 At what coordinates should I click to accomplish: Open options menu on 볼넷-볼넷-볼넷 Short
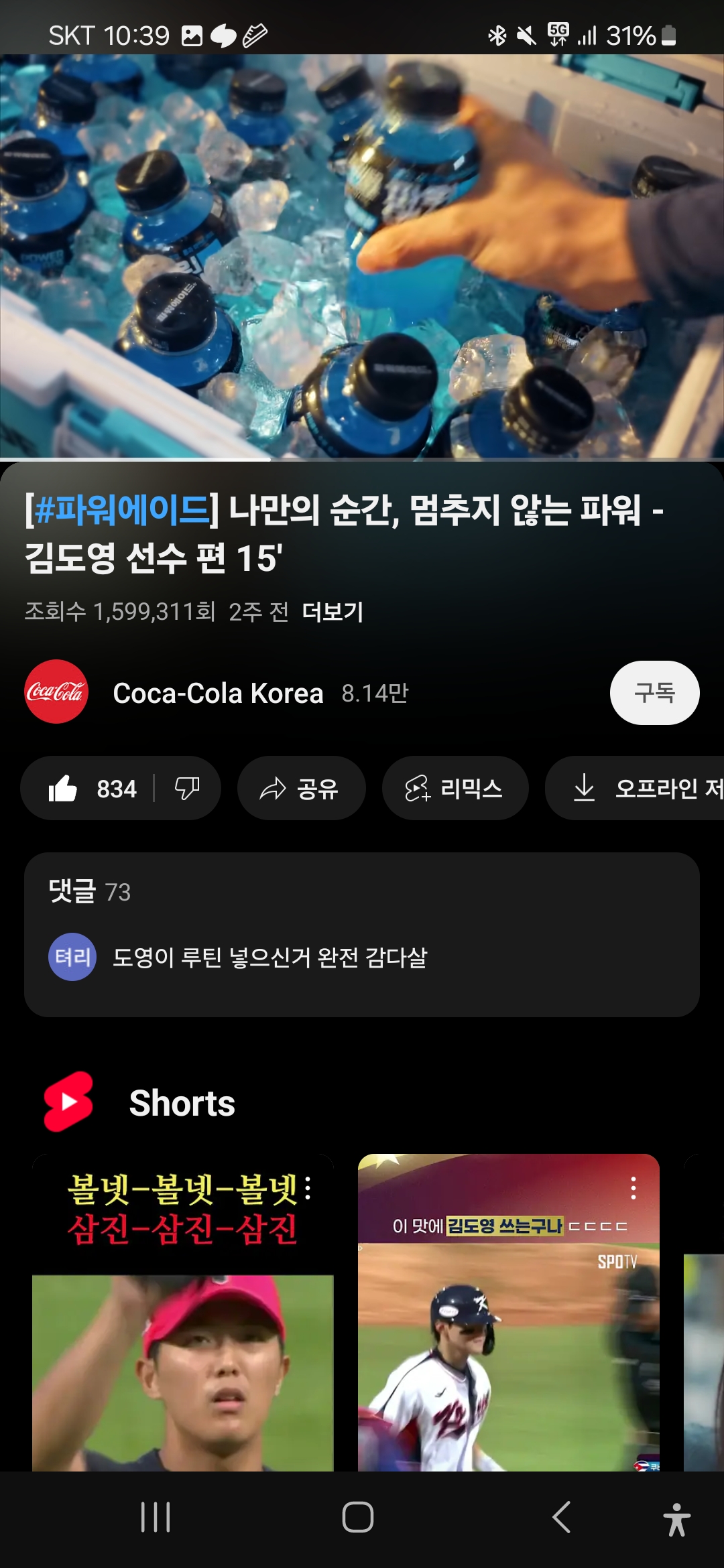click(x=308, y=1188)
